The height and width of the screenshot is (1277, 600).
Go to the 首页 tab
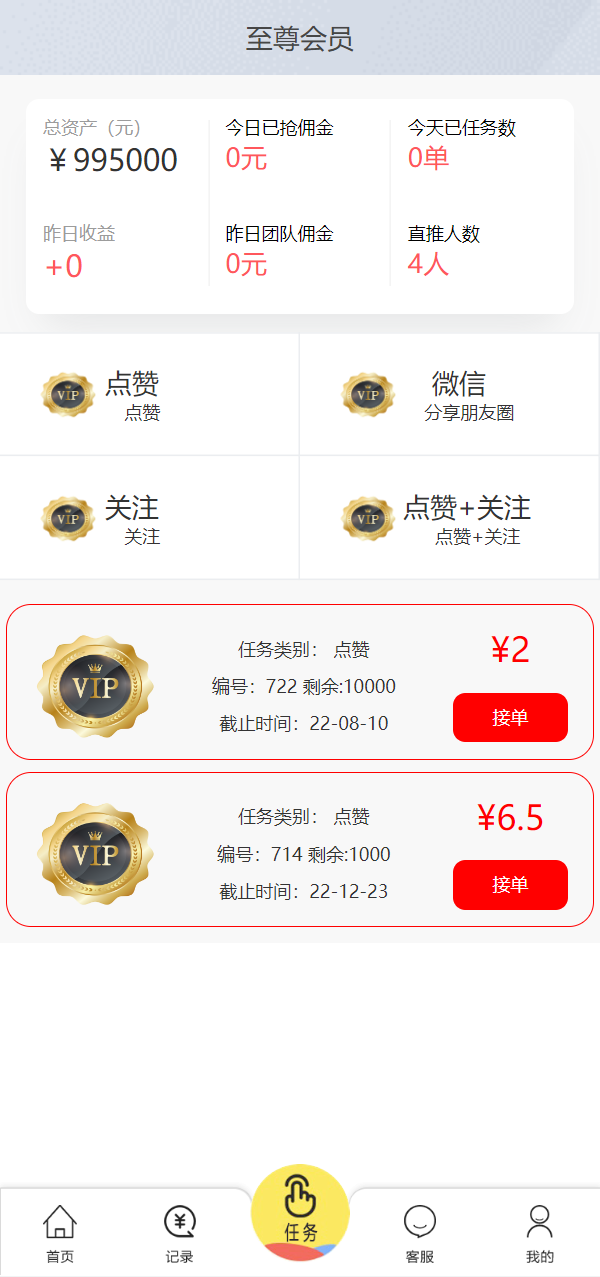tap(60, 1234)
